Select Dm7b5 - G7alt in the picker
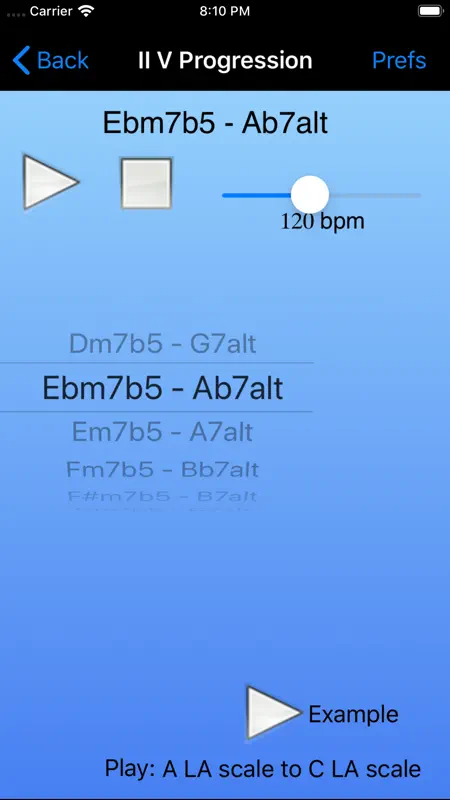Screen dimensions: 450x800 pyautogui.click(x=163, y=344)
